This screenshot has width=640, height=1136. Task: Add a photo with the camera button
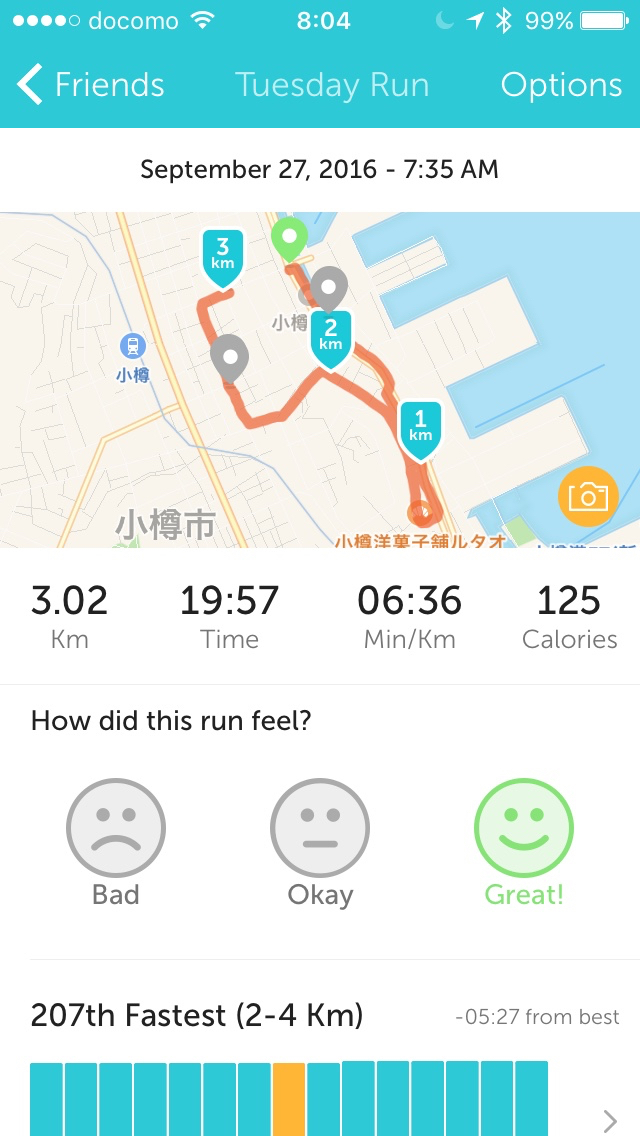click(x=587, y=496)
